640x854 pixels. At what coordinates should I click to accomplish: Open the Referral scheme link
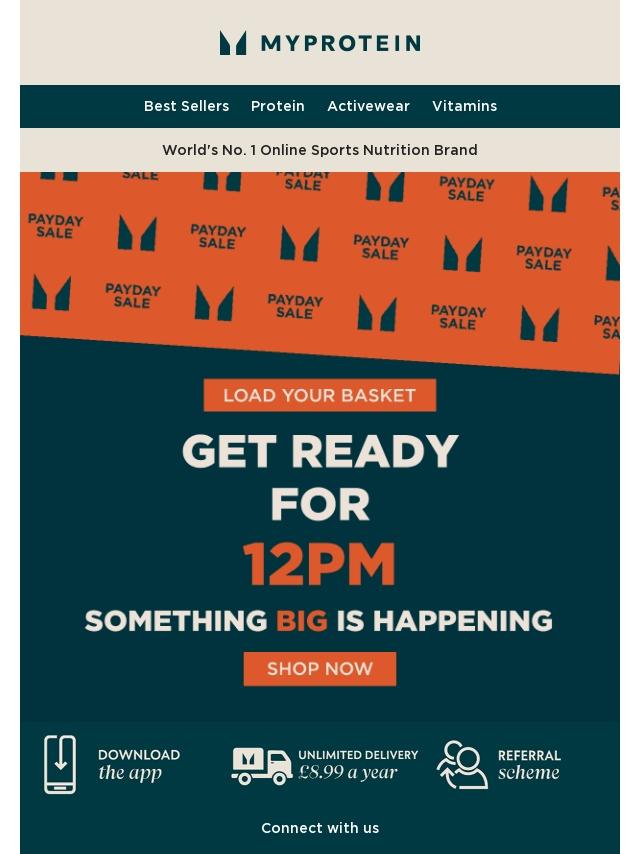click(500, 765)
